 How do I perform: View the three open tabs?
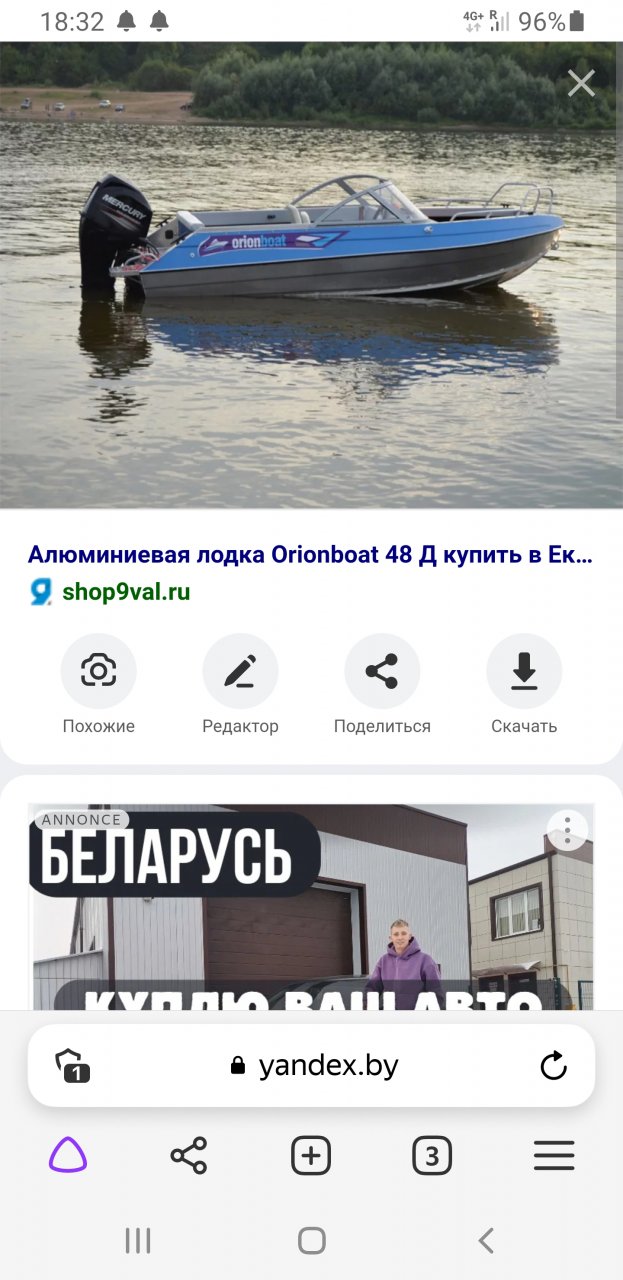[432, 1157]
